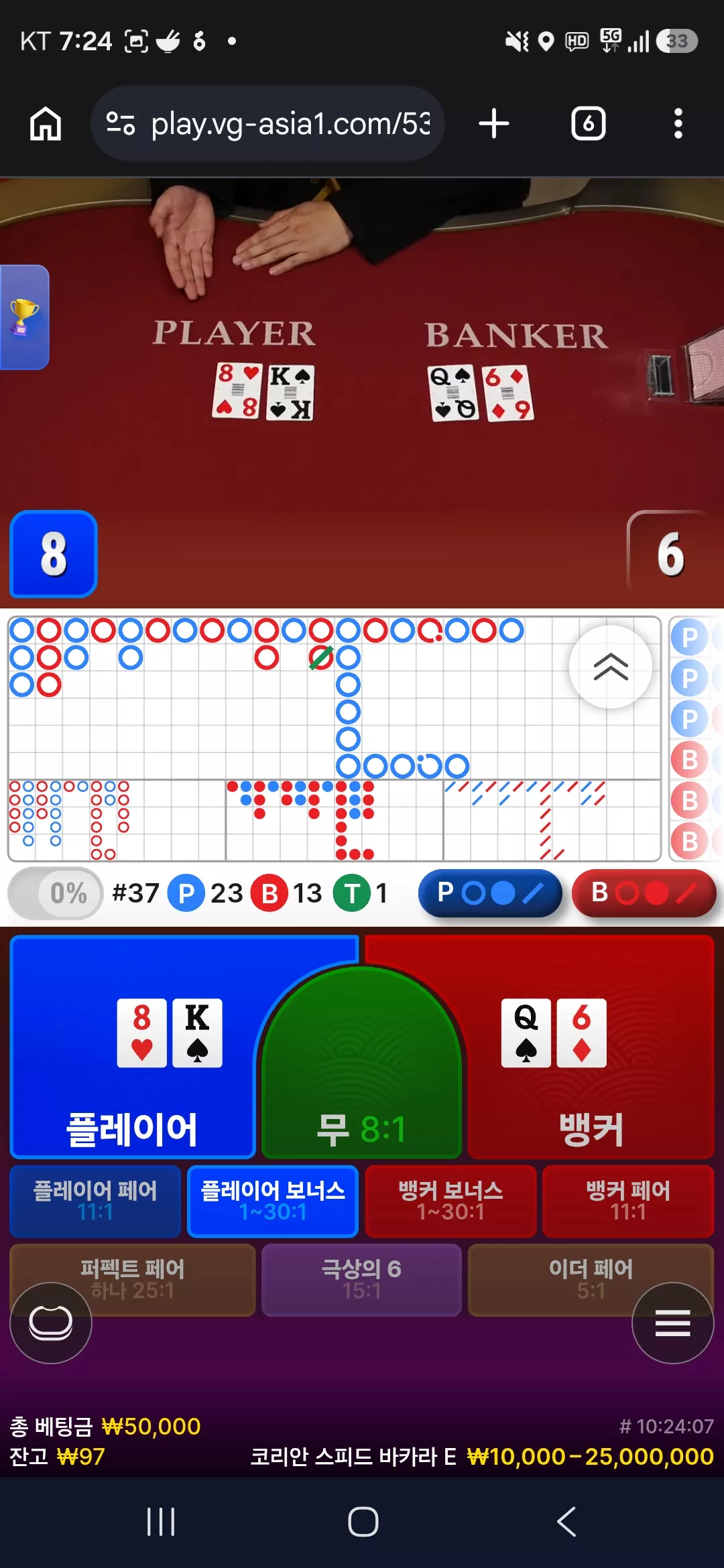Screen dimensions: 724x1568
Task: Open the trophy side panel
Action: (x=24, y=317)
